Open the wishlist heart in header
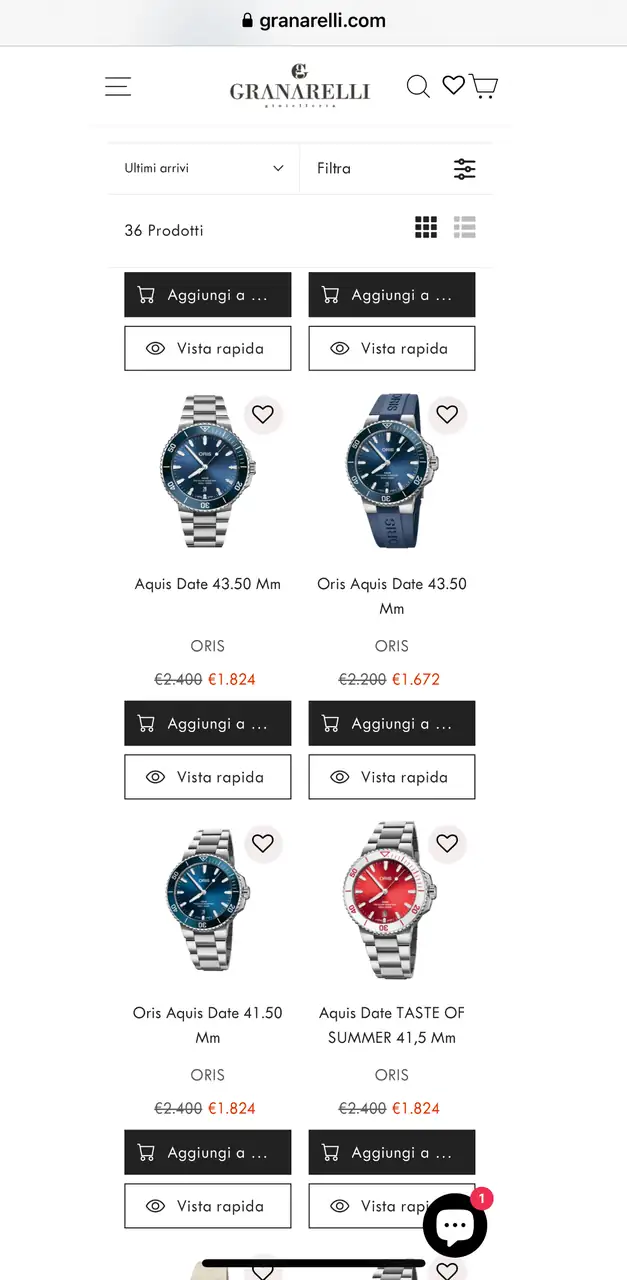Image resolution: width=627 pixels, height=1280 pixels. 453,86
